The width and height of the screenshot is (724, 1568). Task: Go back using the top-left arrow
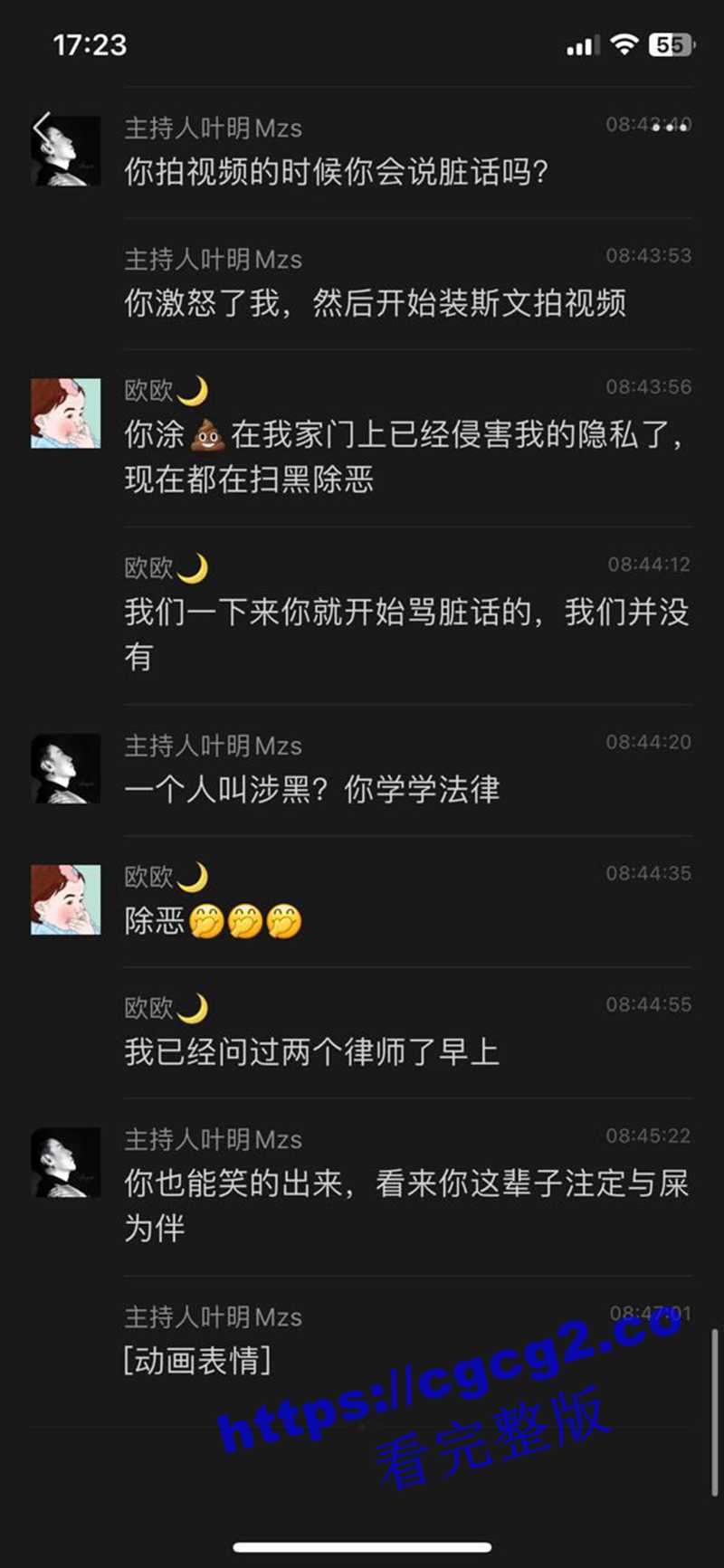[x=42, y=128]
